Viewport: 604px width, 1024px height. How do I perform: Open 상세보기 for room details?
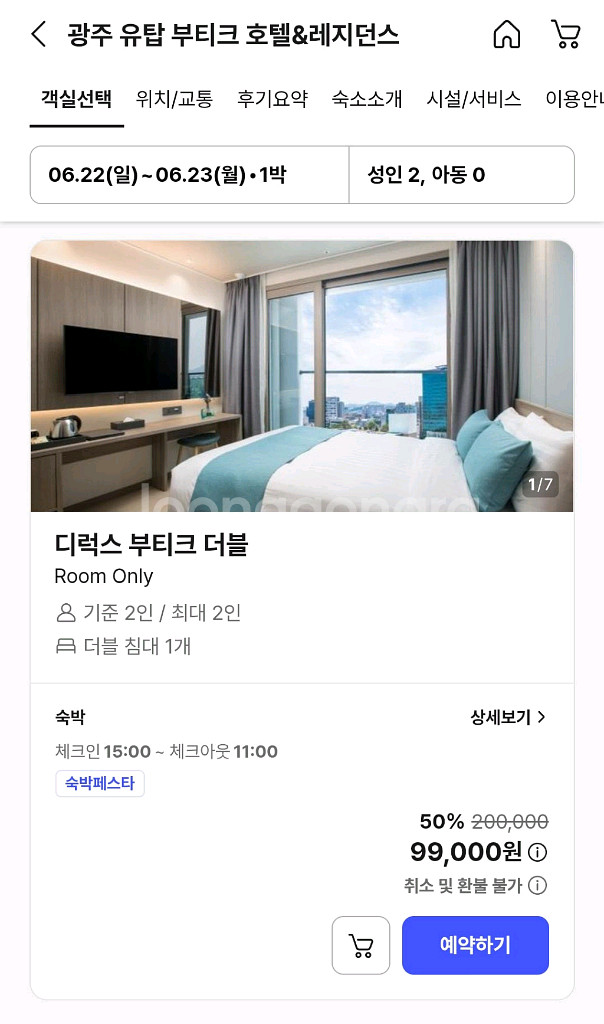[508, 717]
